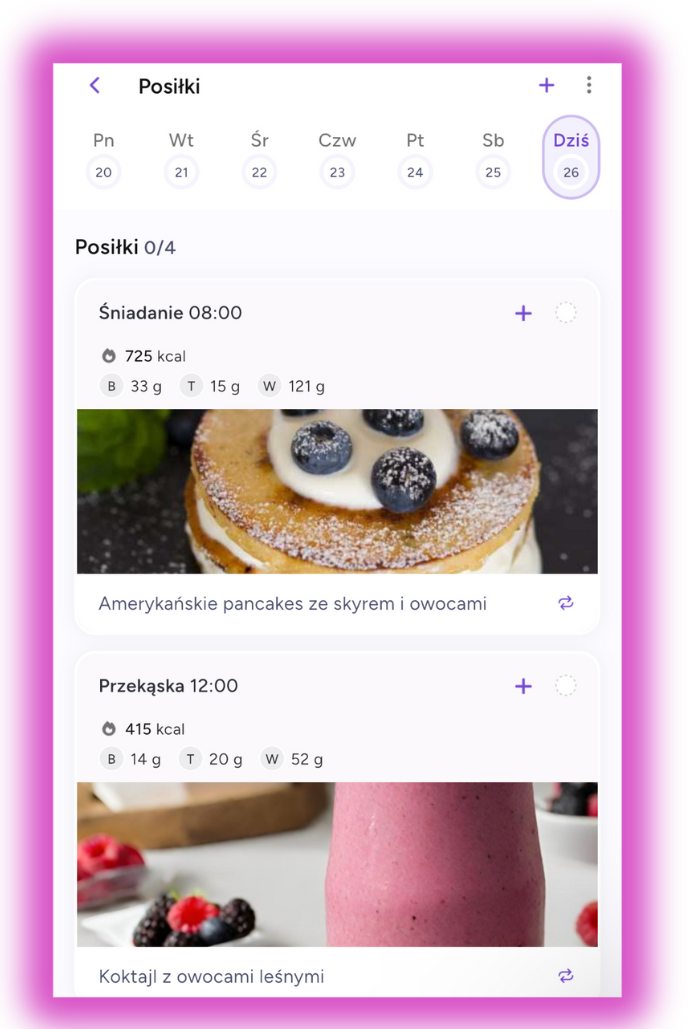Screen dimensions: 689x1029
Task: Switch to Wednesday (Śr) the 22nd
Action: point(259,158)
